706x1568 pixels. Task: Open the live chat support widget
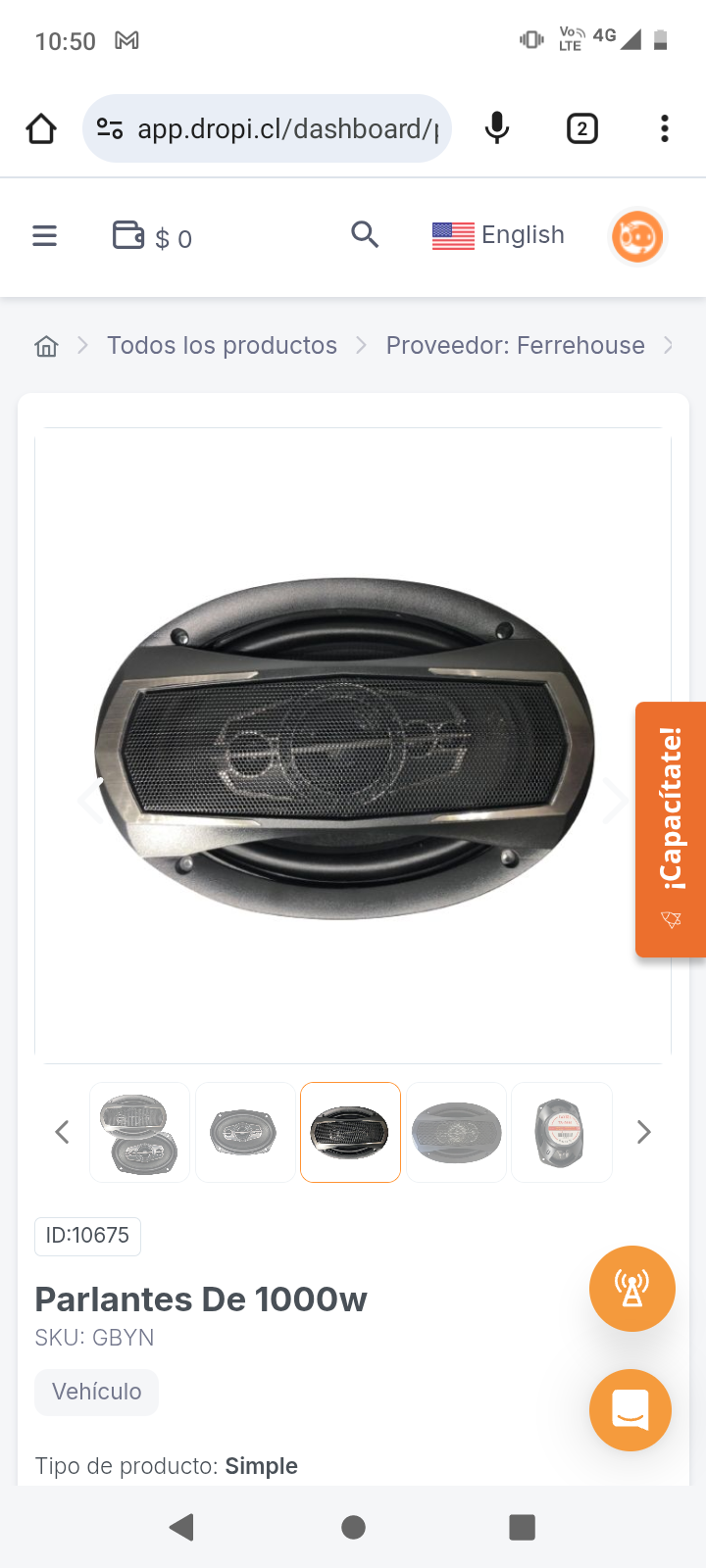click(x=630, y=1410)
